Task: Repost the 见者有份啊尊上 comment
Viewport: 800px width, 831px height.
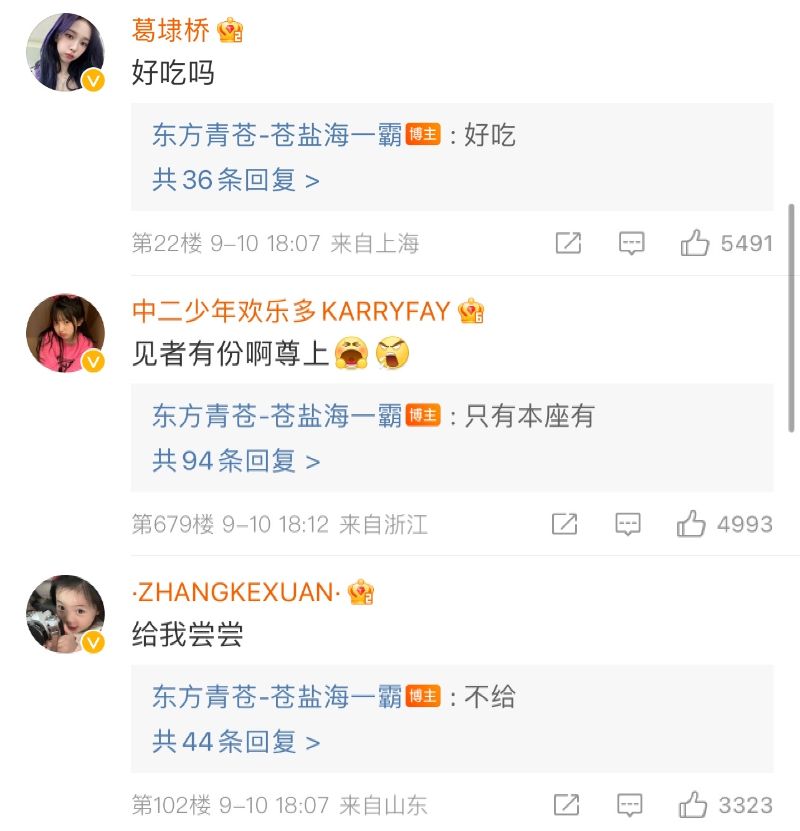Action: pyautogui.click(x=565, y=524)
